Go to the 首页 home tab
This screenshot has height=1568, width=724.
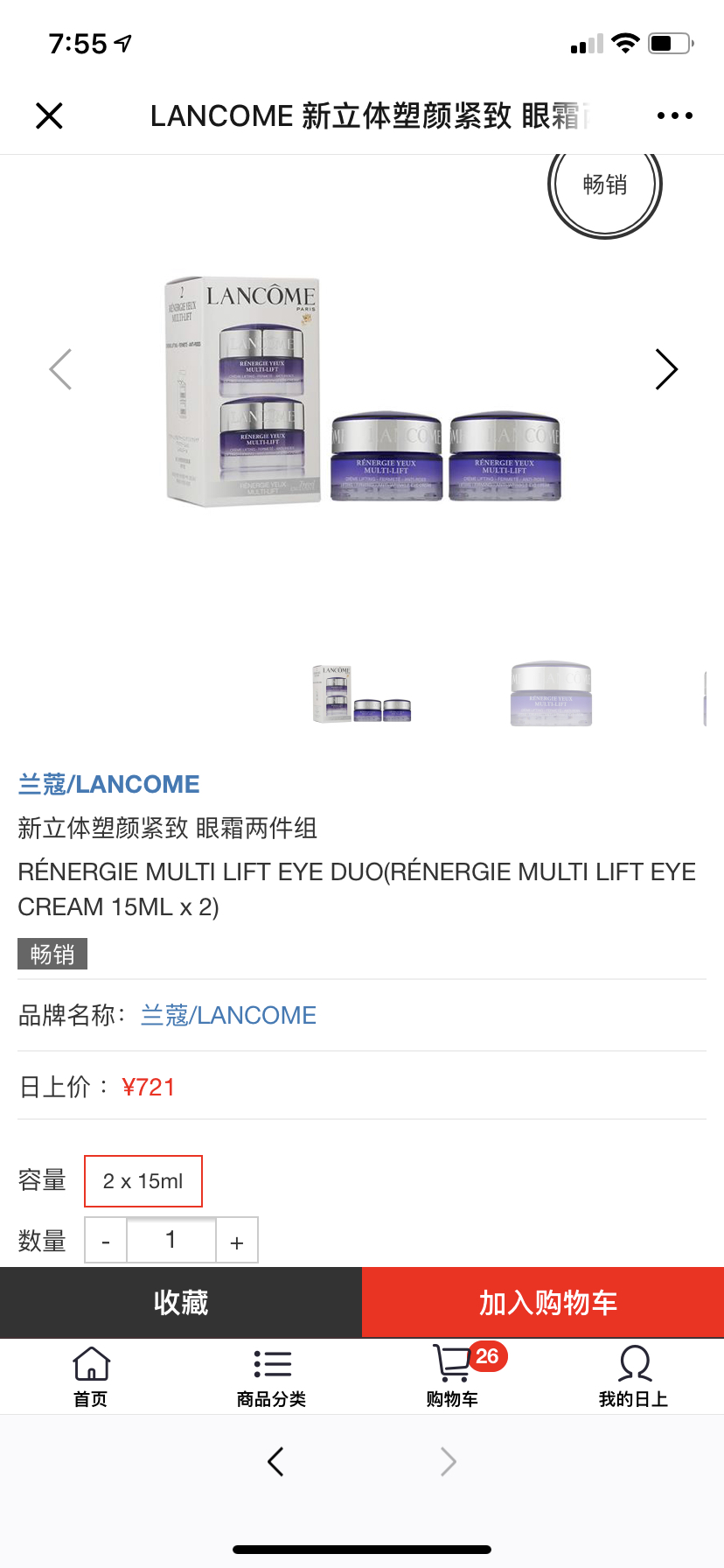click(91, 1376)
